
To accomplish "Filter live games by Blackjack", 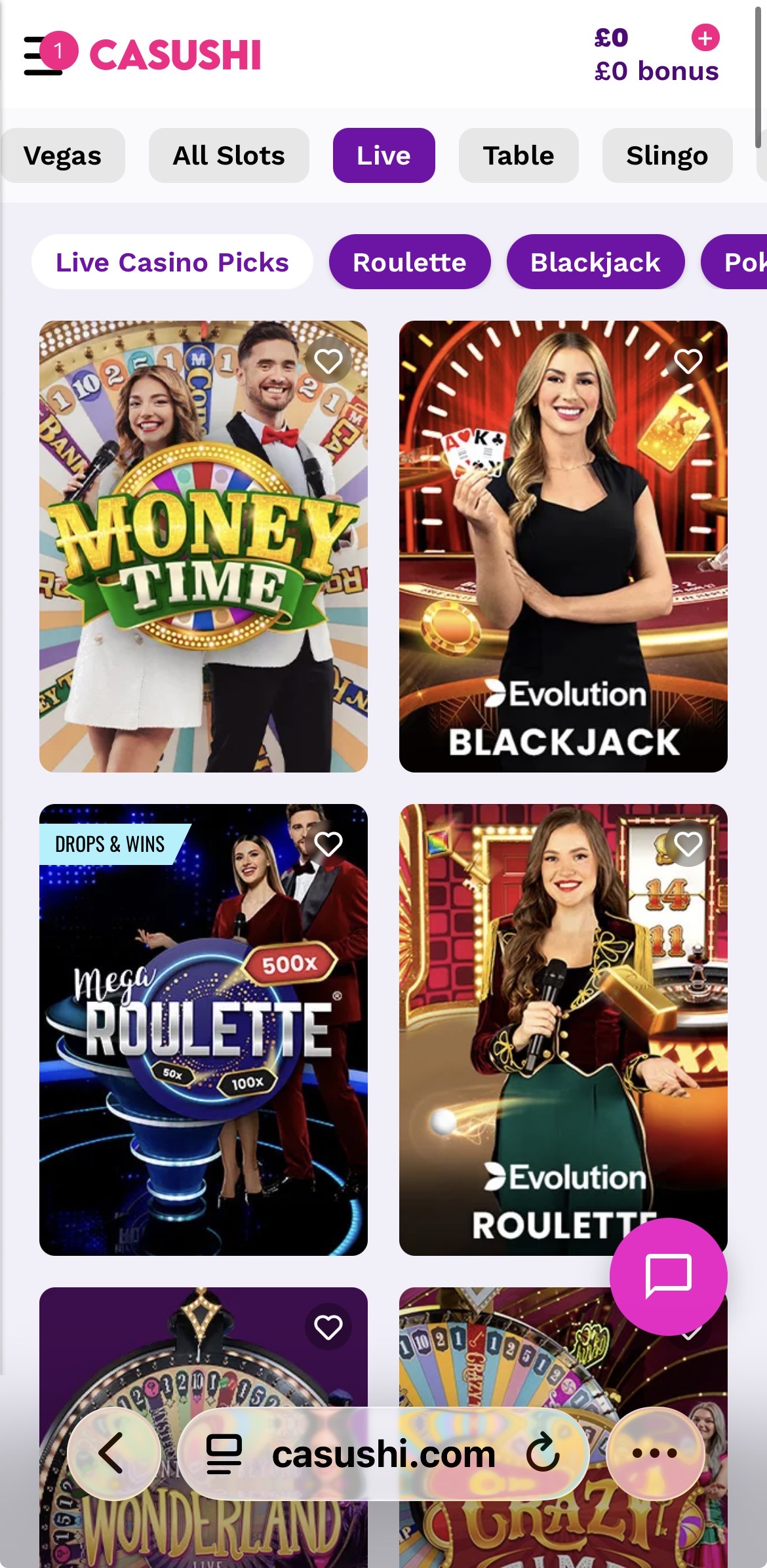I will (x=595, y=262).
